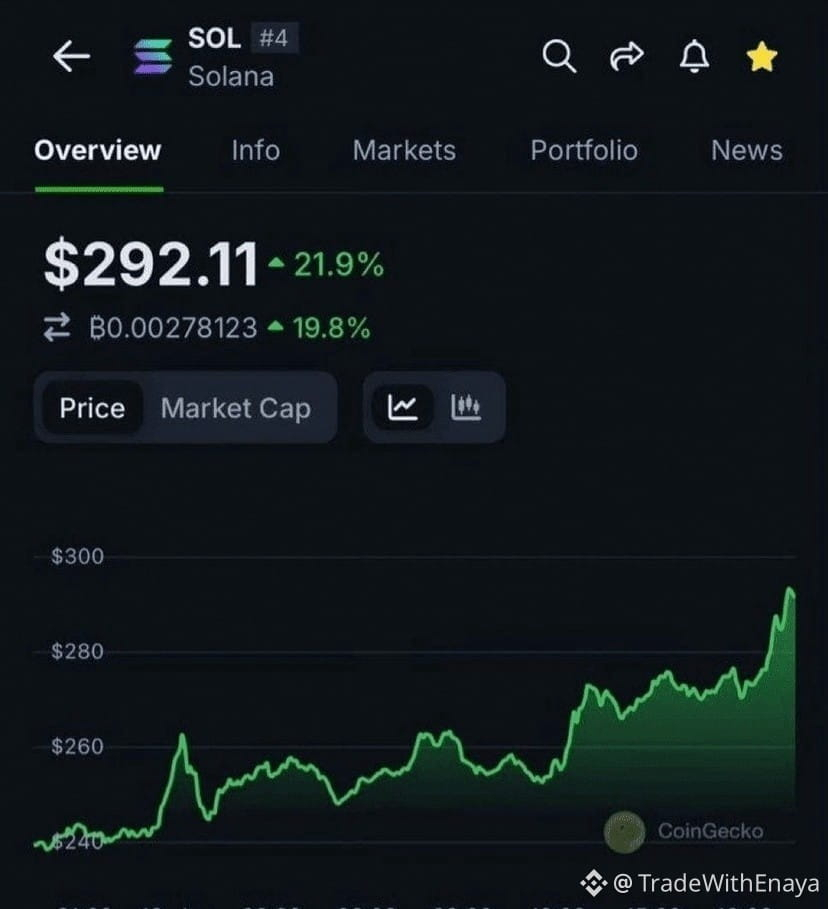Show the Market Cap chart
Viewport: 828px width, 909px height.
(x=236, y=408)
